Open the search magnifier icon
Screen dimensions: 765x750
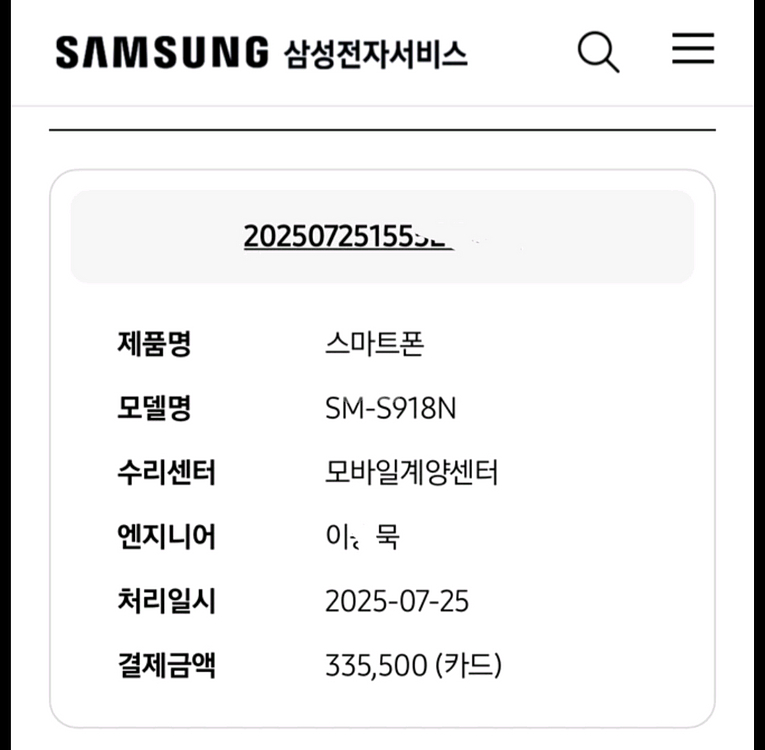click(599, 52)
